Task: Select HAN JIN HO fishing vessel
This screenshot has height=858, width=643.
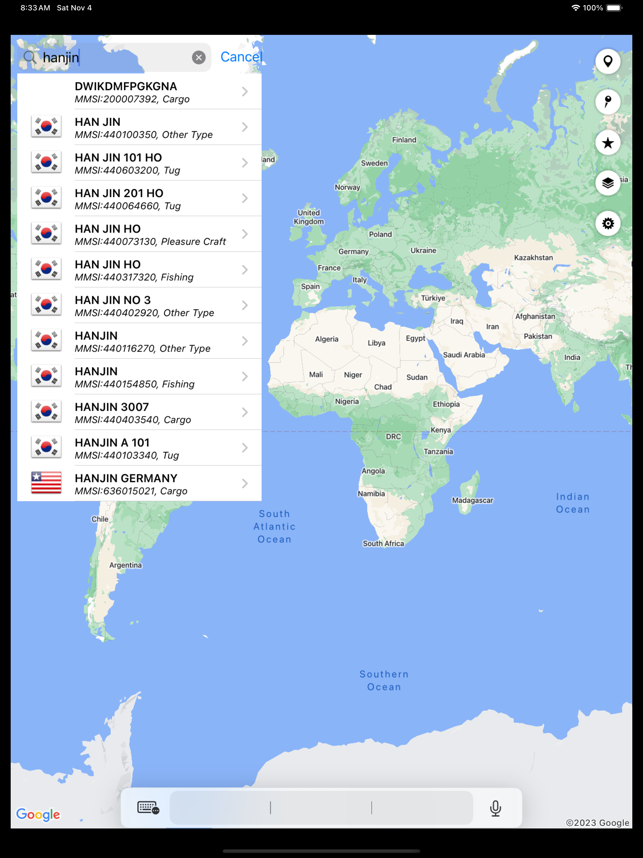Action: 140,270
